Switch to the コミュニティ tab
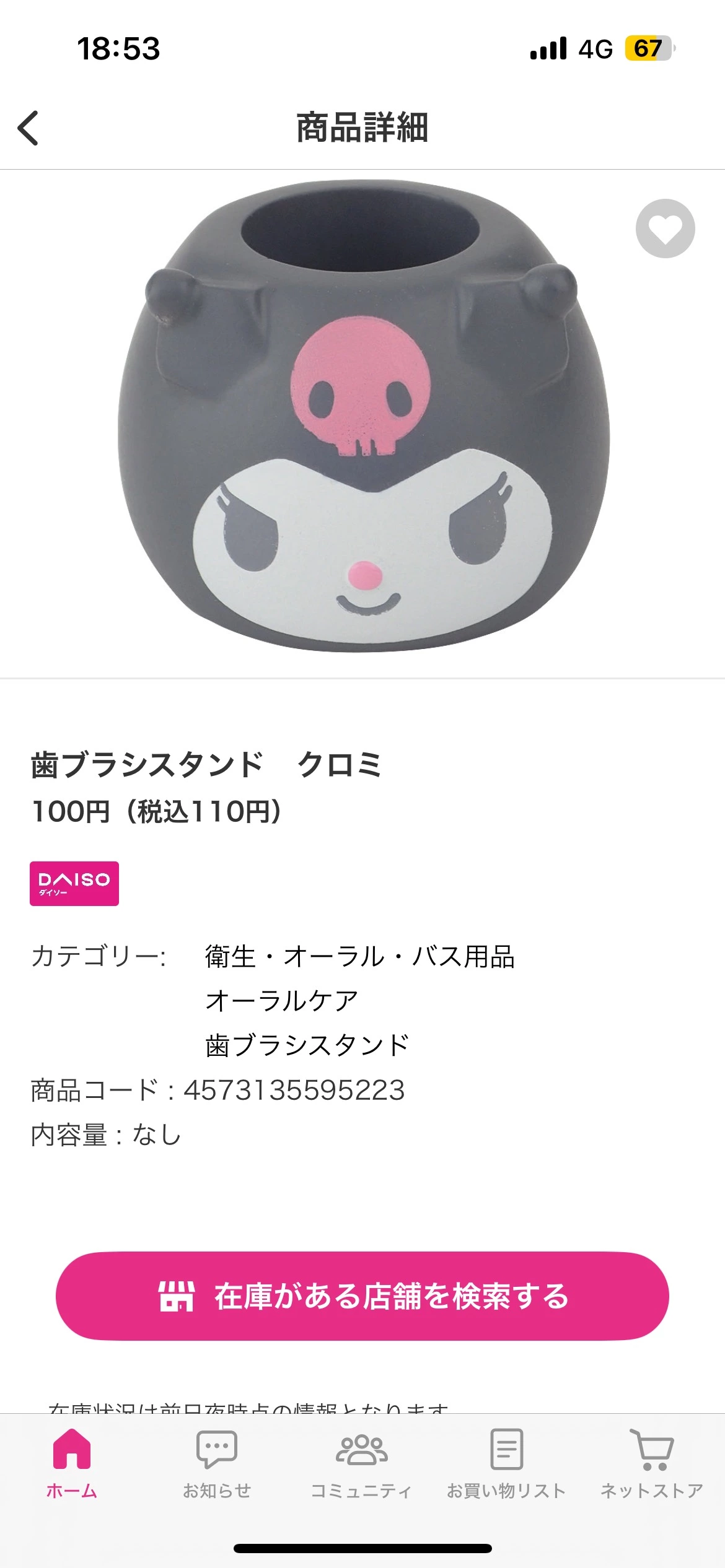Screen dimensions: 725x1568 362,1463
